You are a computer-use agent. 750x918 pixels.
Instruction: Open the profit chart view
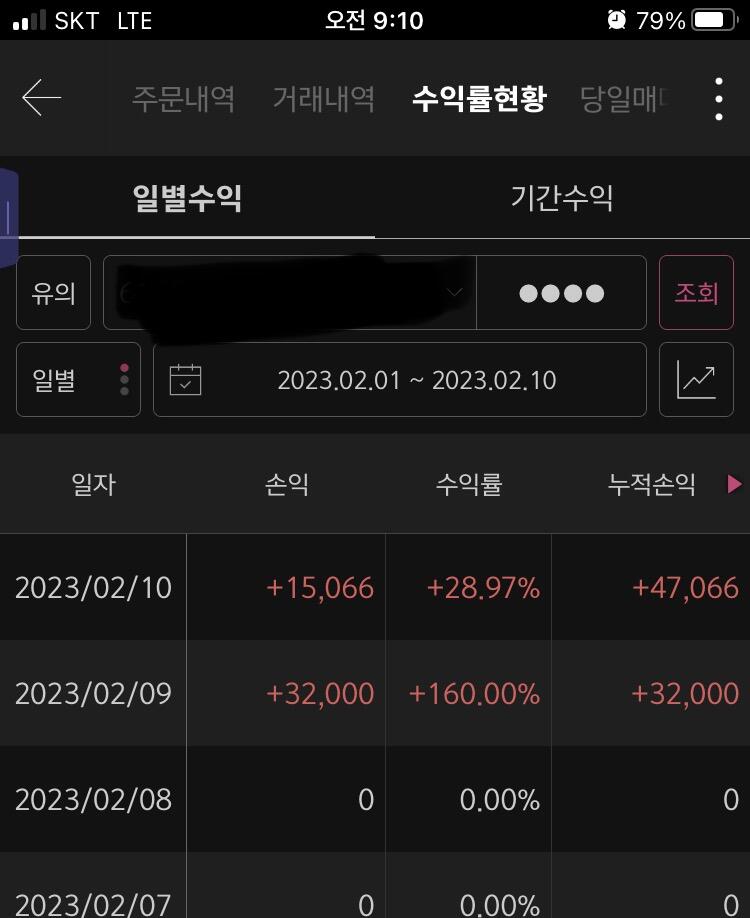pos(696,379)
